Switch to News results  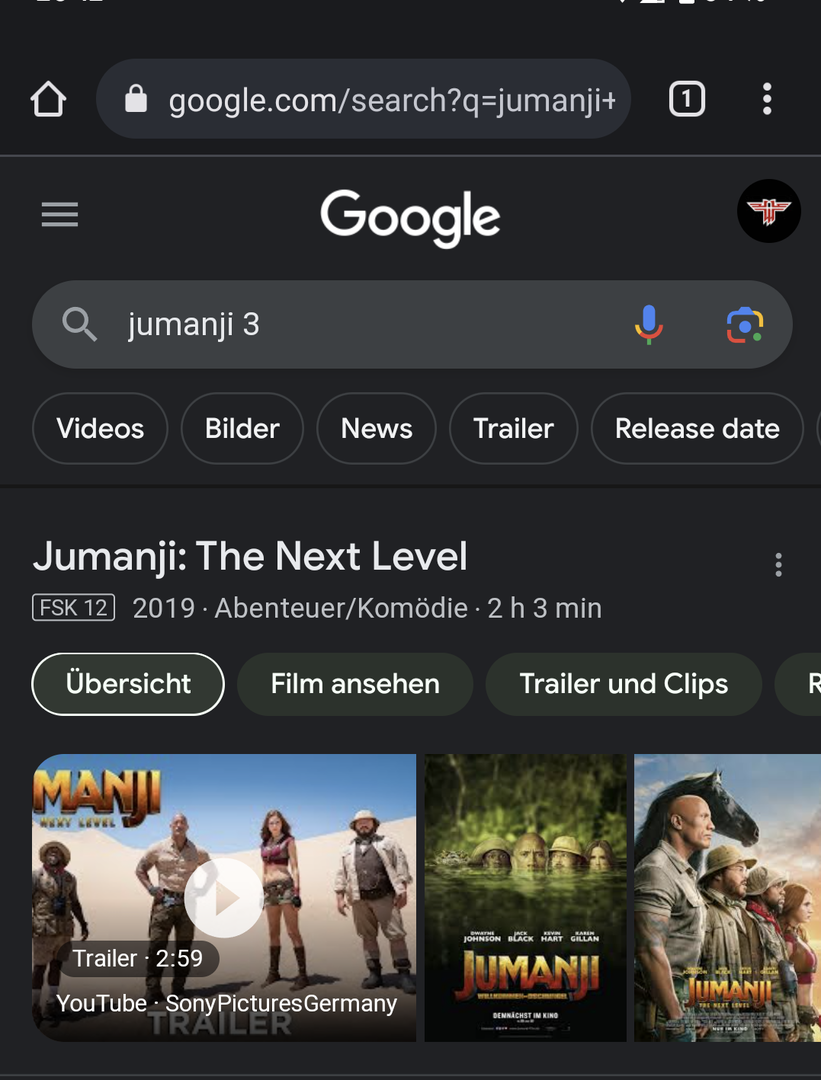point(376,429)
